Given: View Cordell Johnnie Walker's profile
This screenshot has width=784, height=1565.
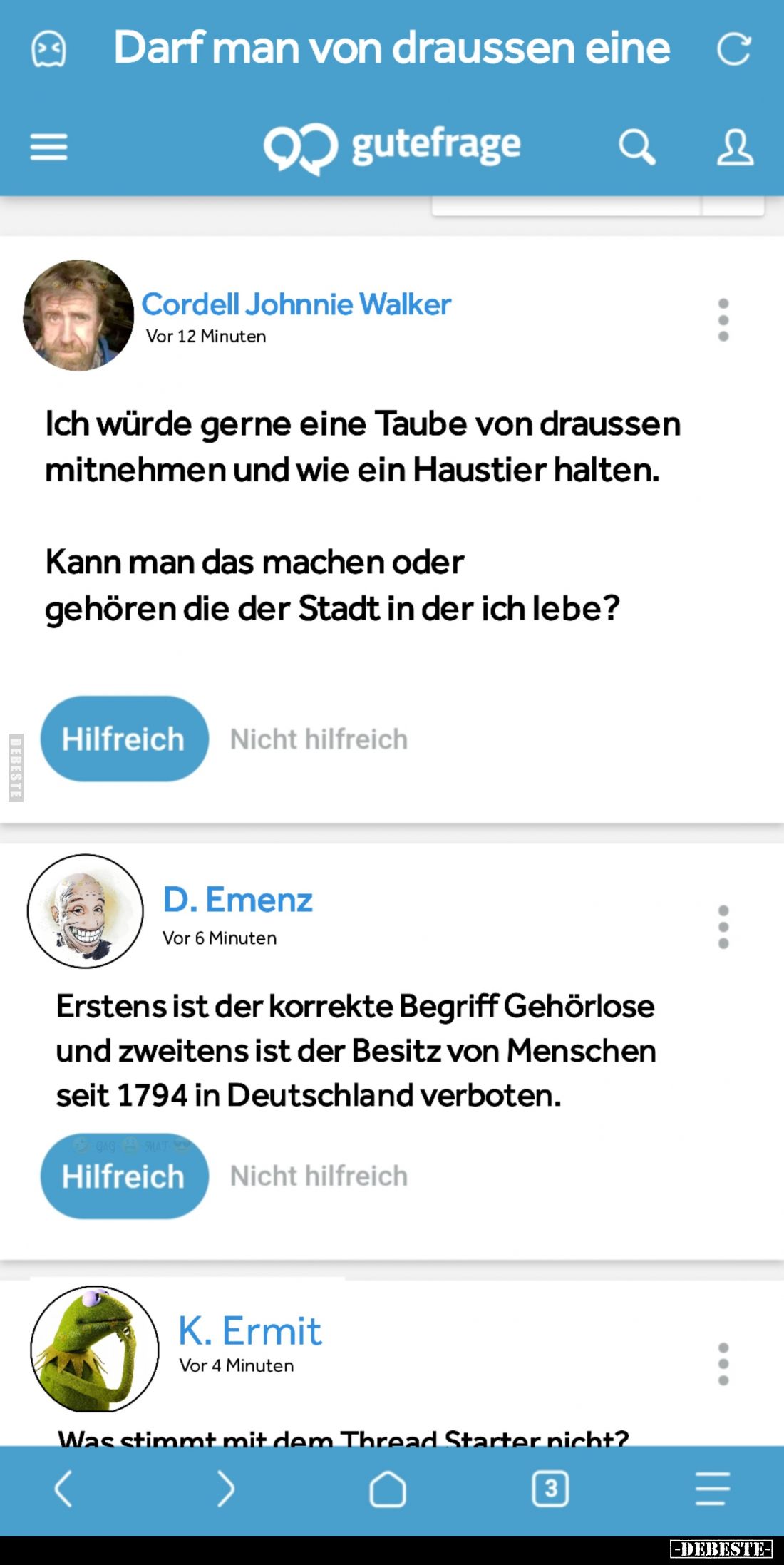Looking at the screenshot, I should tap(296, 304).
